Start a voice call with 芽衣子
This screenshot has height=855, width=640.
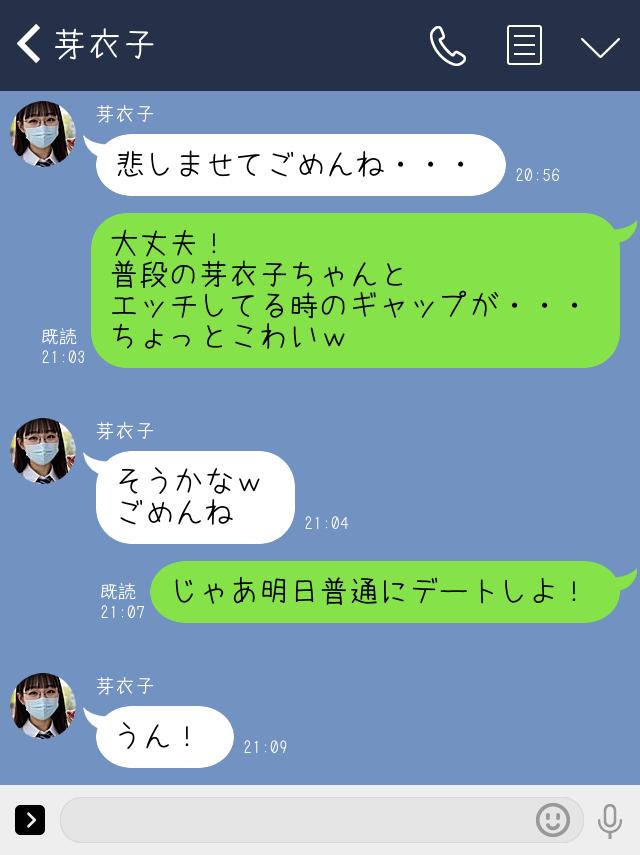447,46
